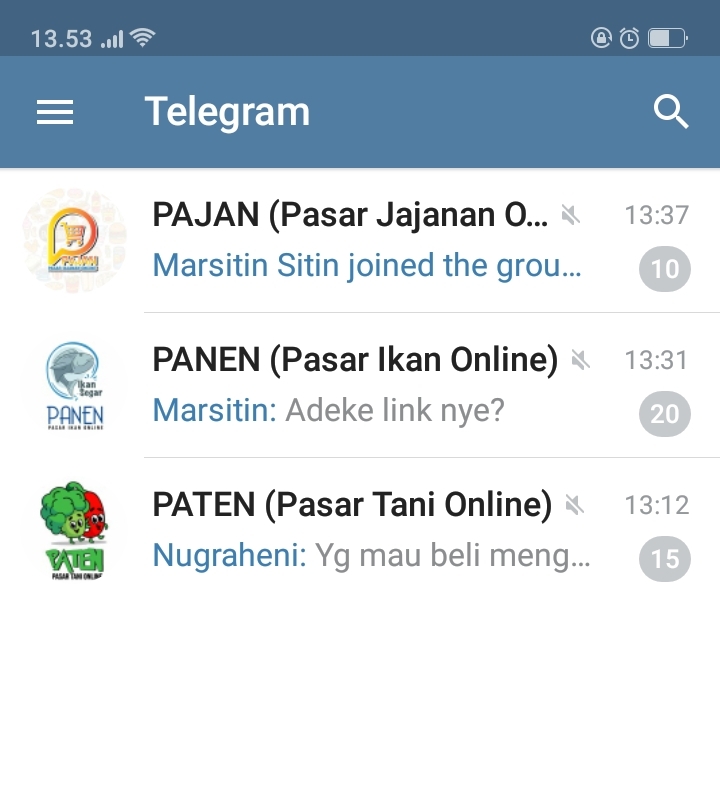Screen dimensions: 720x795
Task: Tap the unread badge showing 10 on PAJAN
Action: (665, 268)
